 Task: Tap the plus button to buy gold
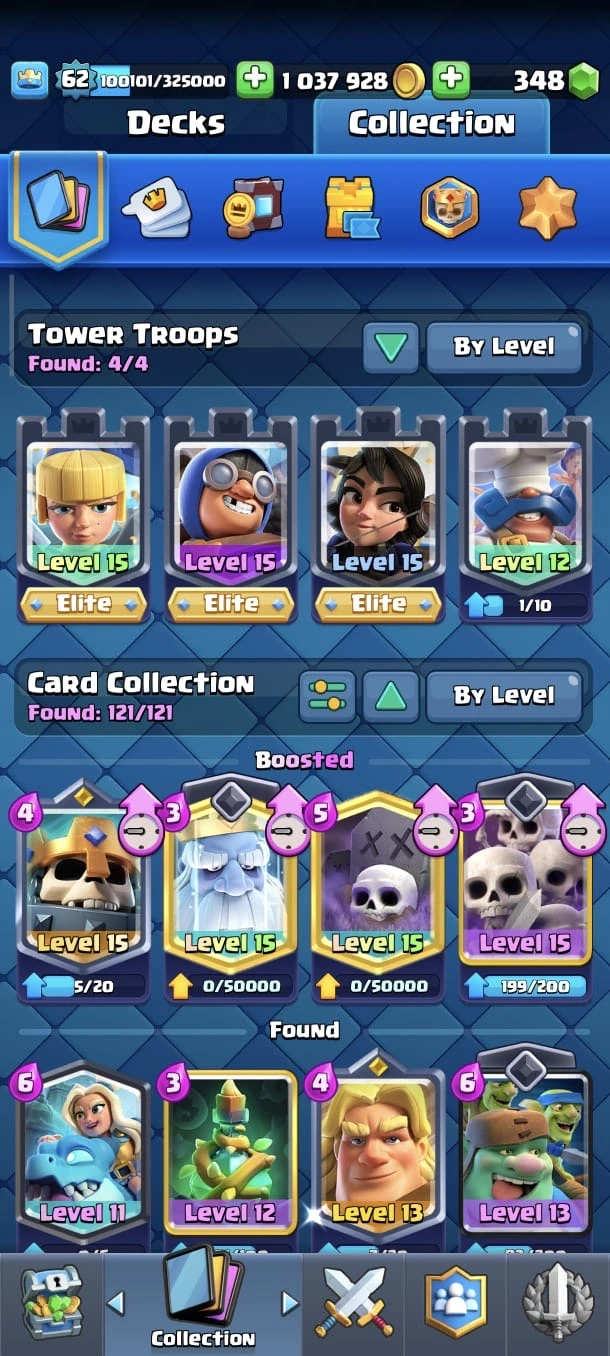tap(255, 80)
